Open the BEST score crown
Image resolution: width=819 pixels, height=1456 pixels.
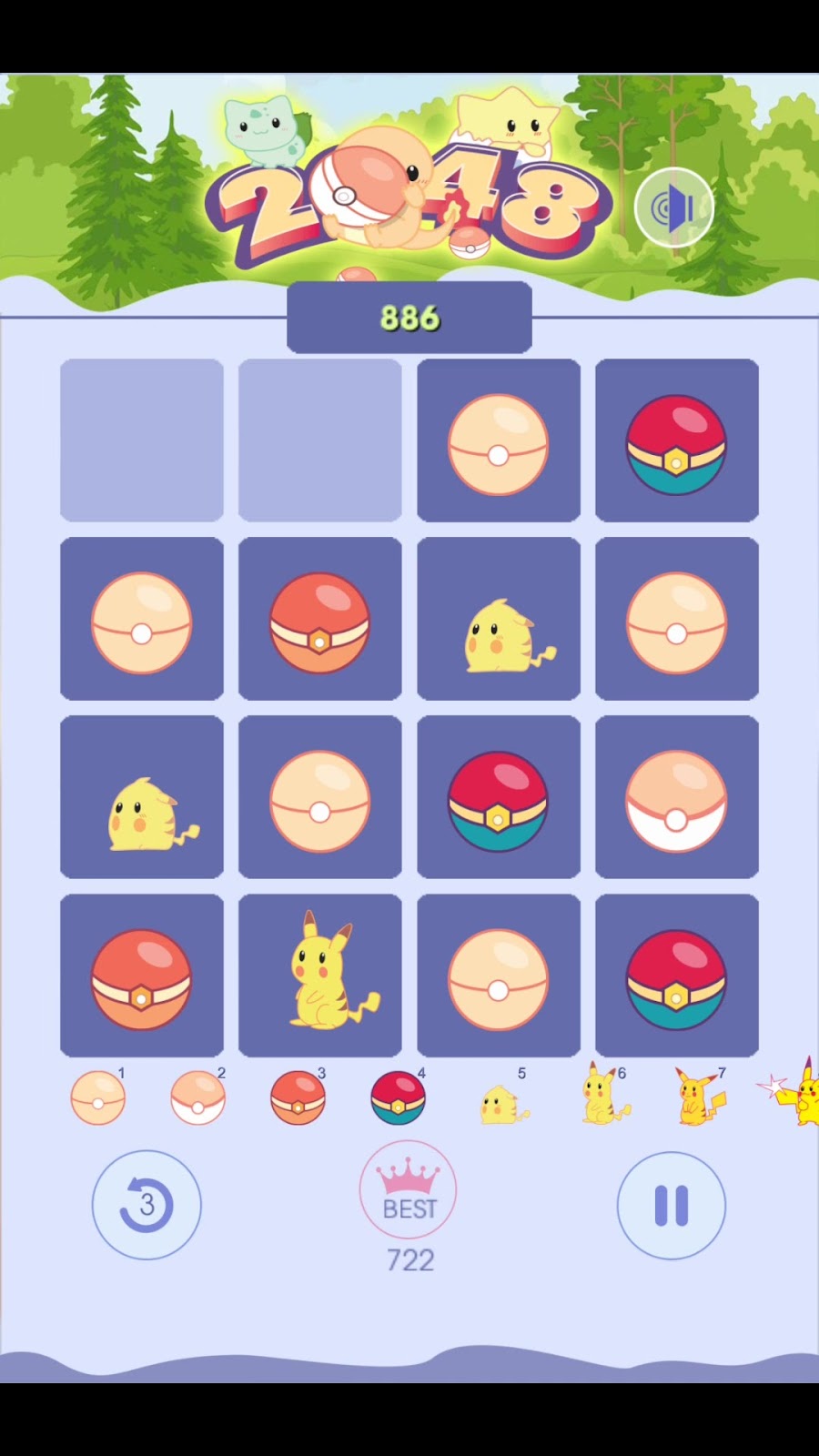[409, 1190]
